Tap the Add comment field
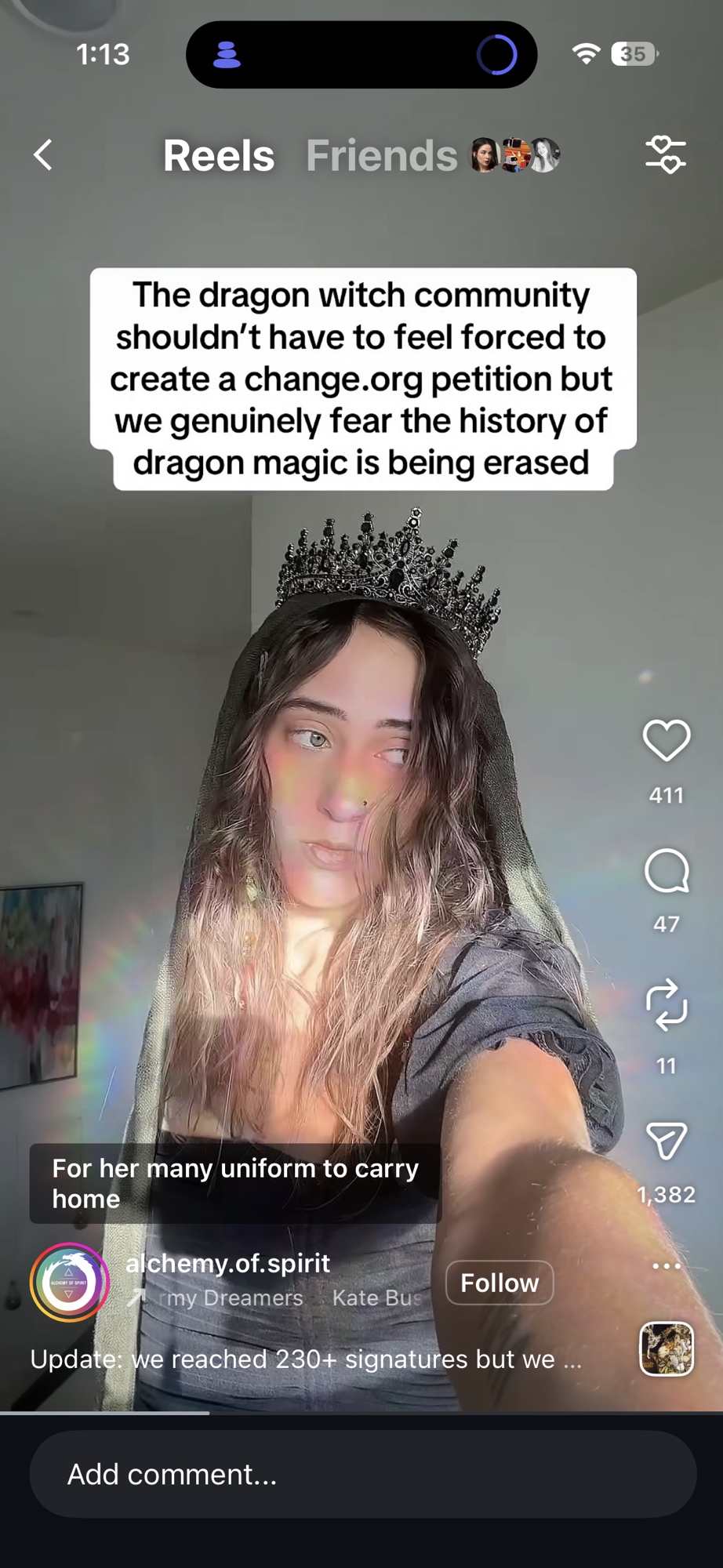Image resolution: width=723 pixels, height=1568 pixels. pos(362,1474)
